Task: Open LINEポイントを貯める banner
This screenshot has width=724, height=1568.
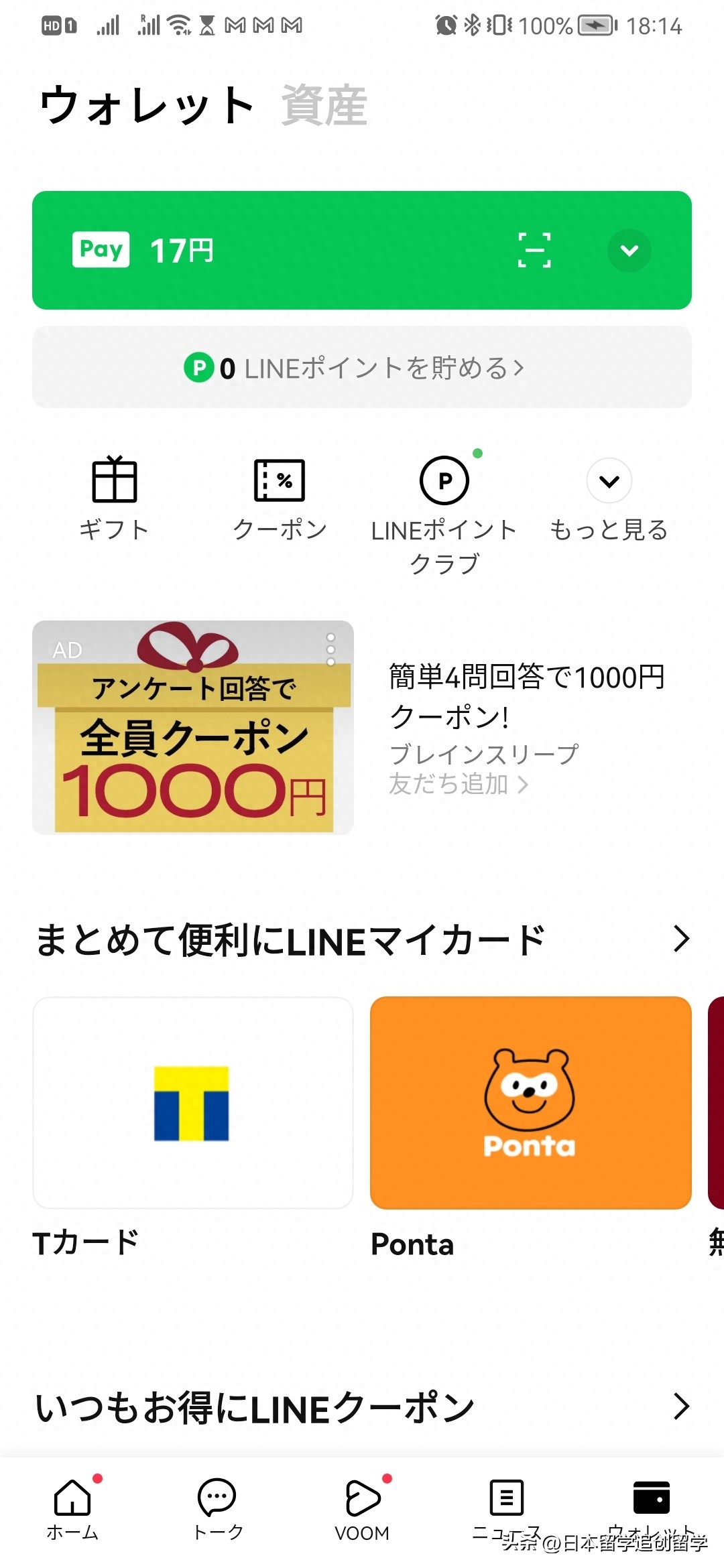Action: 362,367
